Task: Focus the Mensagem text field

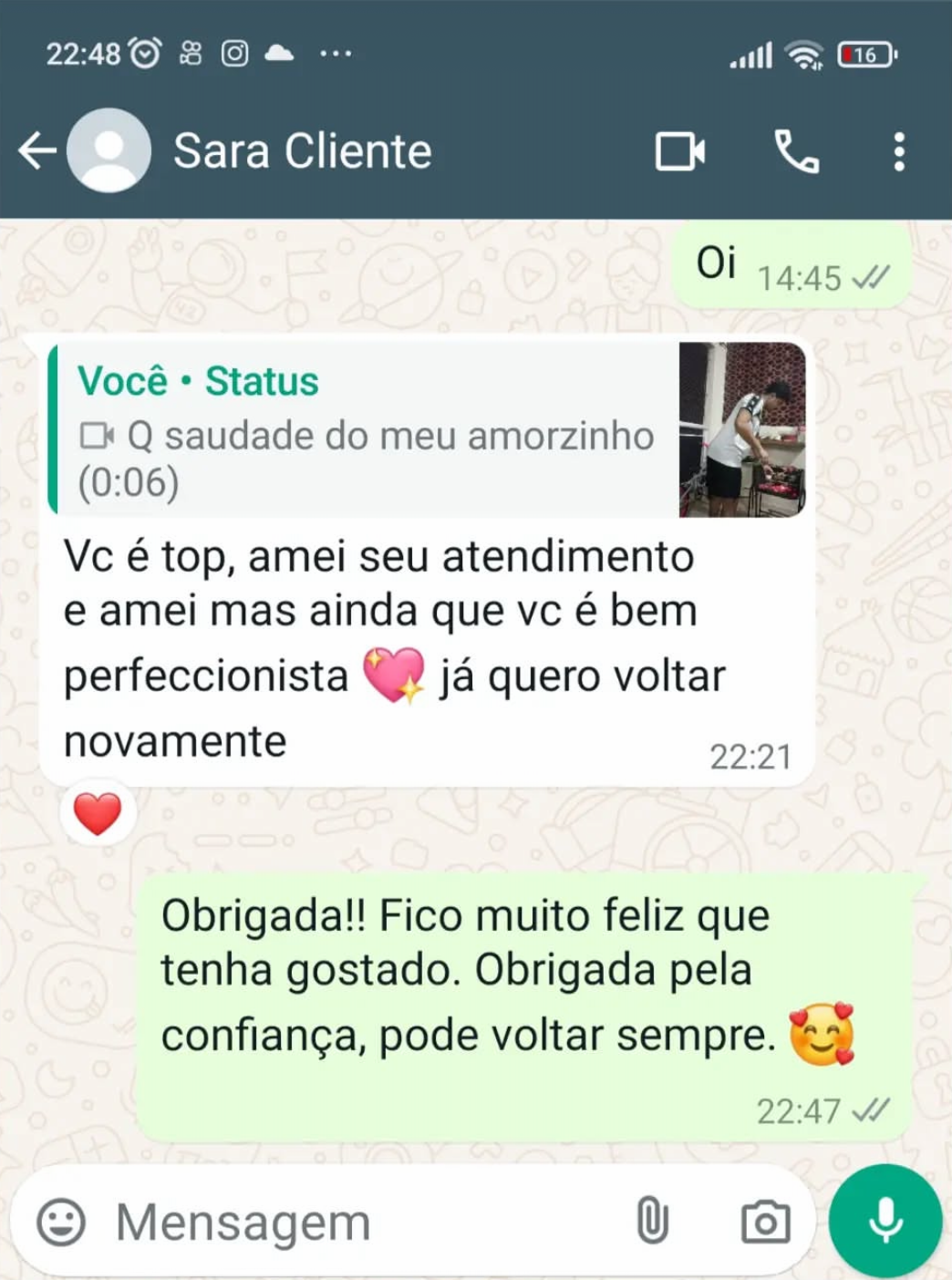Action: 365,1222
